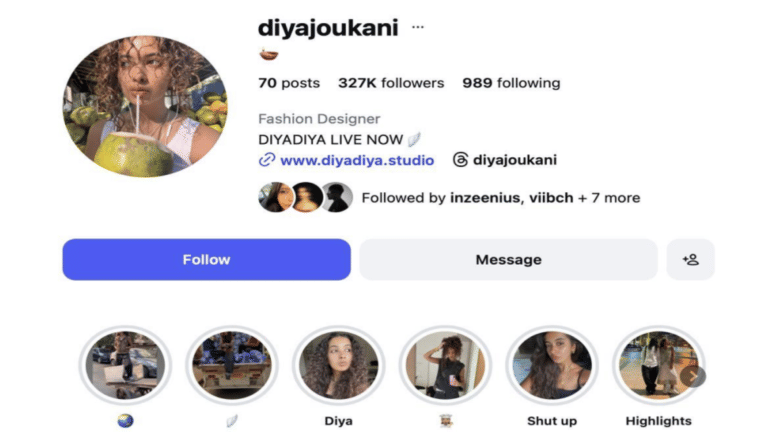The width and height of the screenshot is (768, 432).
Task: Open the diyajoukani Threads profile link
Action: click(x=514, y=160)
